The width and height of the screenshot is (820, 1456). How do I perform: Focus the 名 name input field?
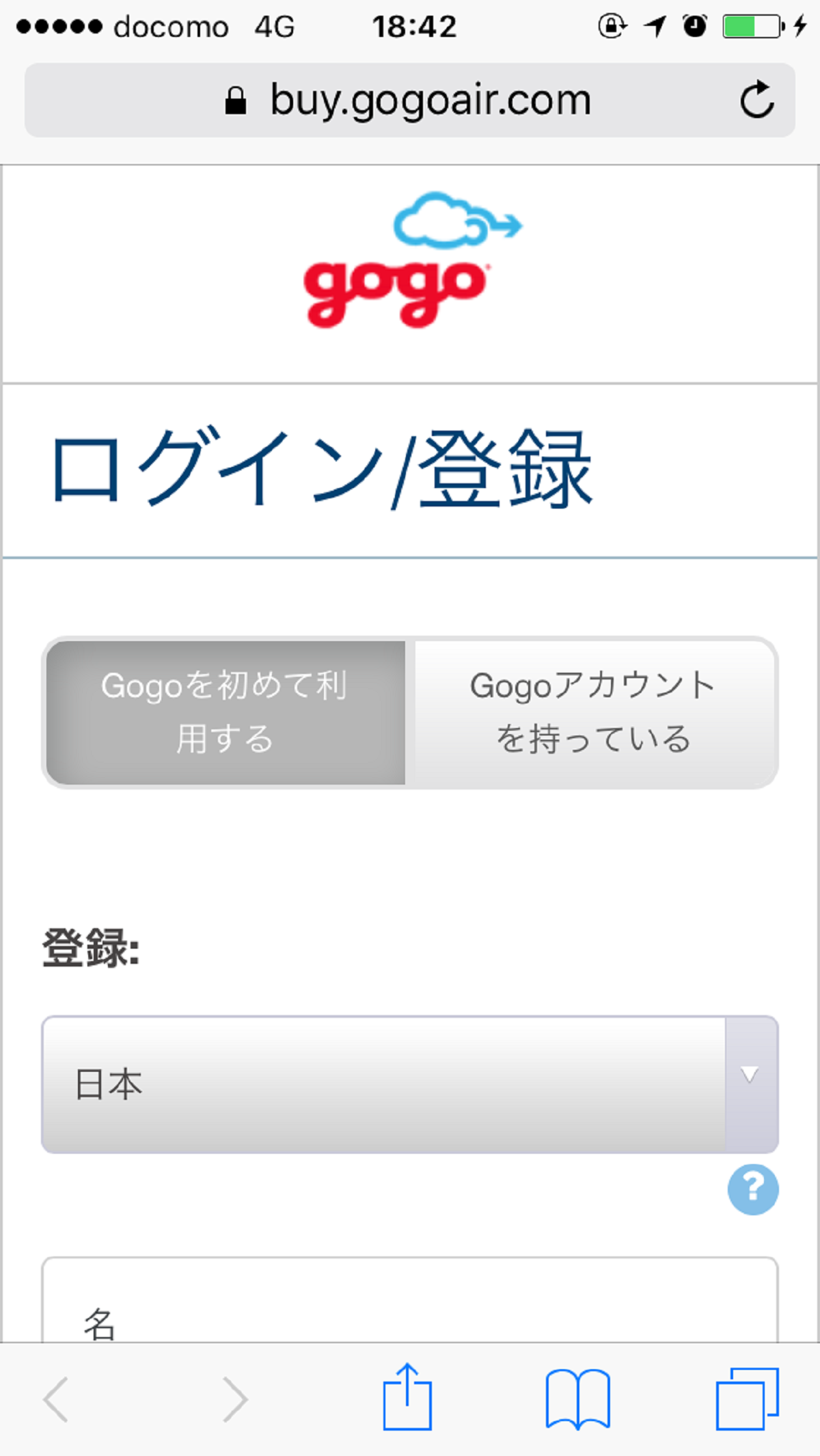coord(410,1312)
